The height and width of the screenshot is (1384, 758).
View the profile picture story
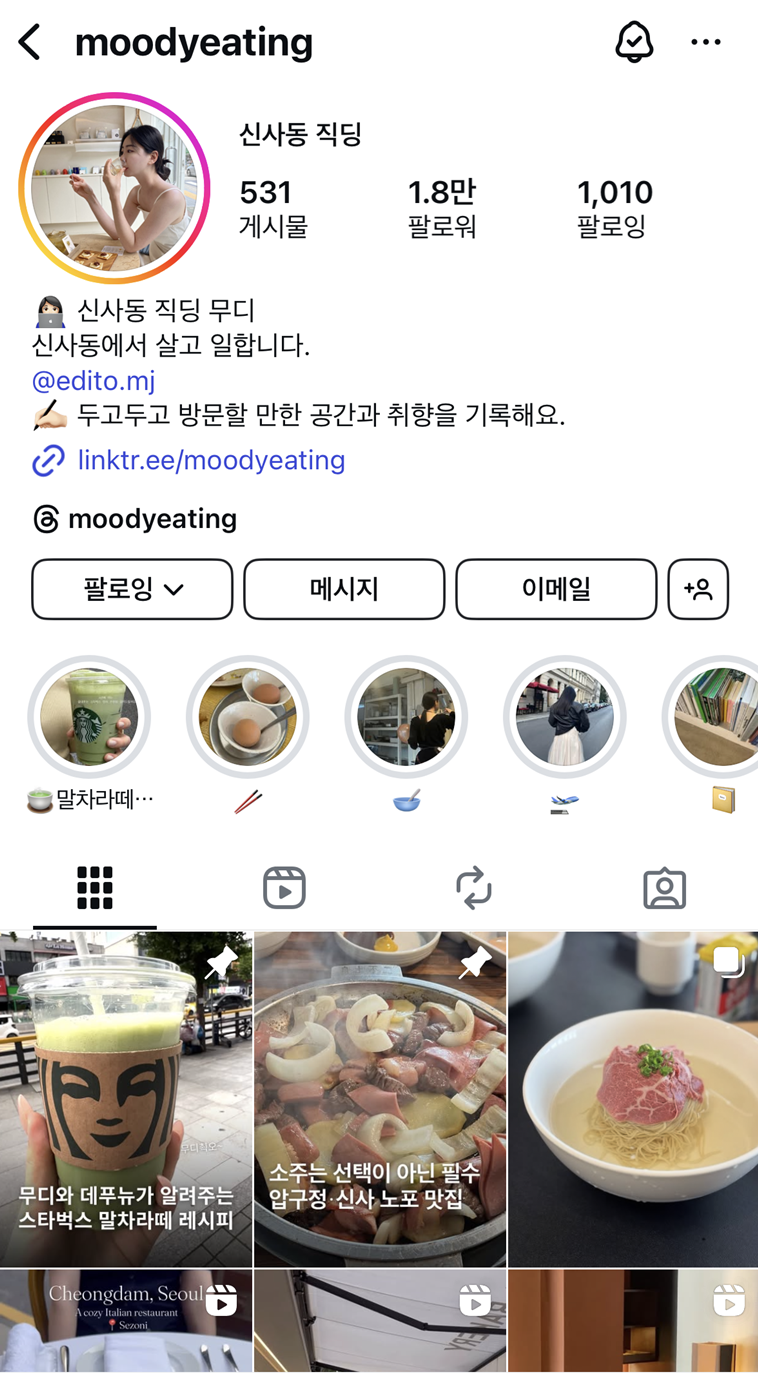click(x=113, y=188)
